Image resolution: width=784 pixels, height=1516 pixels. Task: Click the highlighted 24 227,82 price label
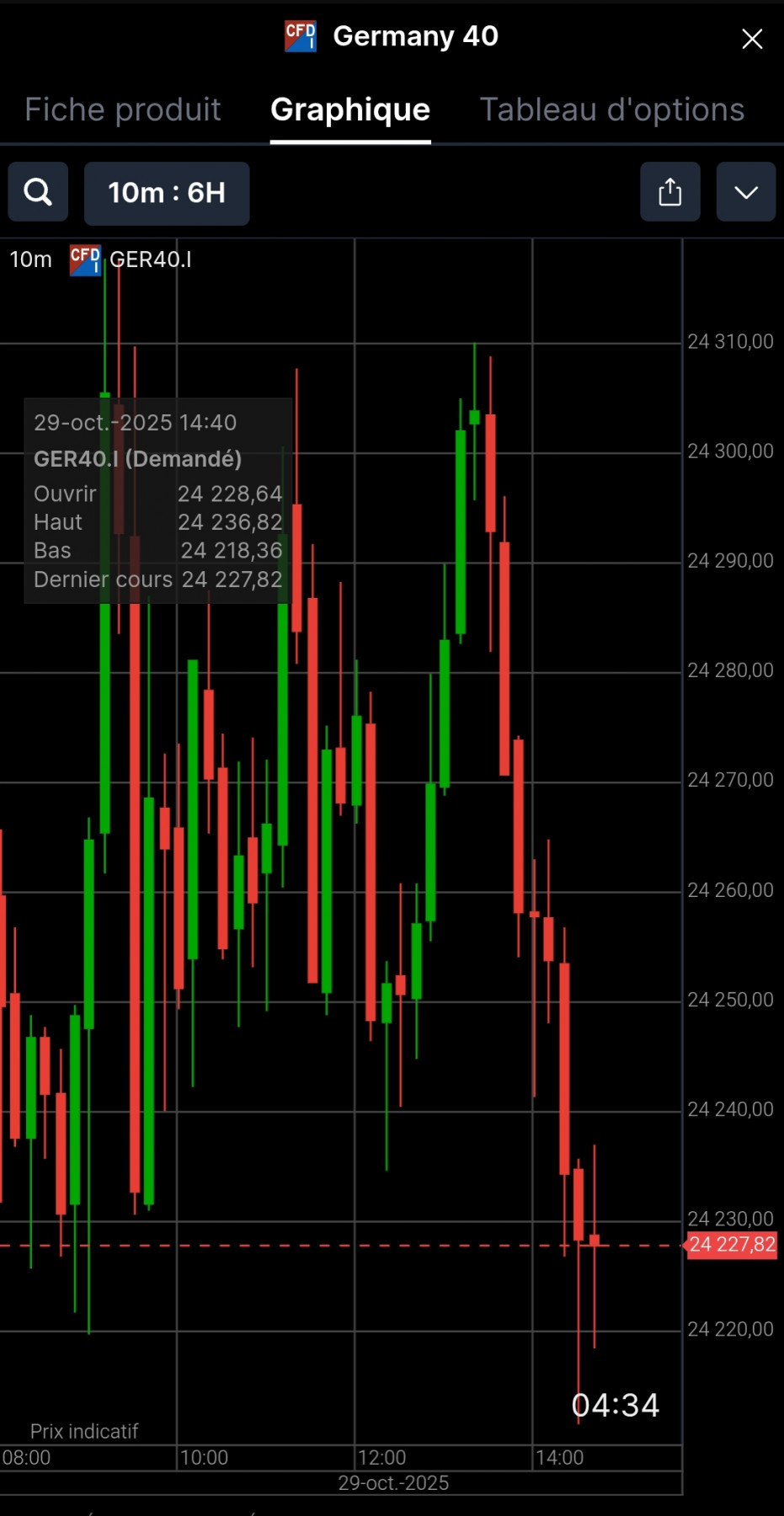tap(732, 1245)
